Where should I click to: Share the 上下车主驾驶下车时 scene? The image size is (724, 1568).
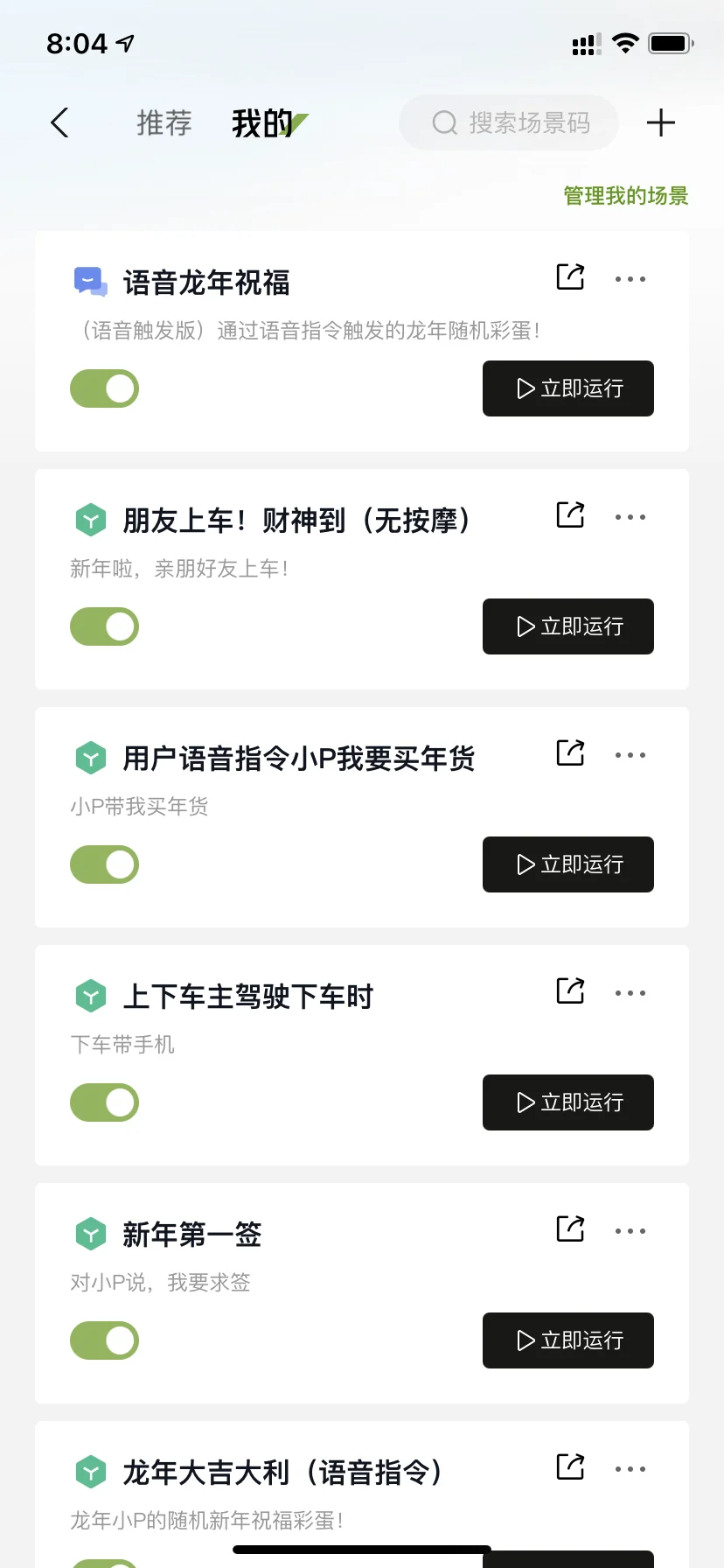571,991
